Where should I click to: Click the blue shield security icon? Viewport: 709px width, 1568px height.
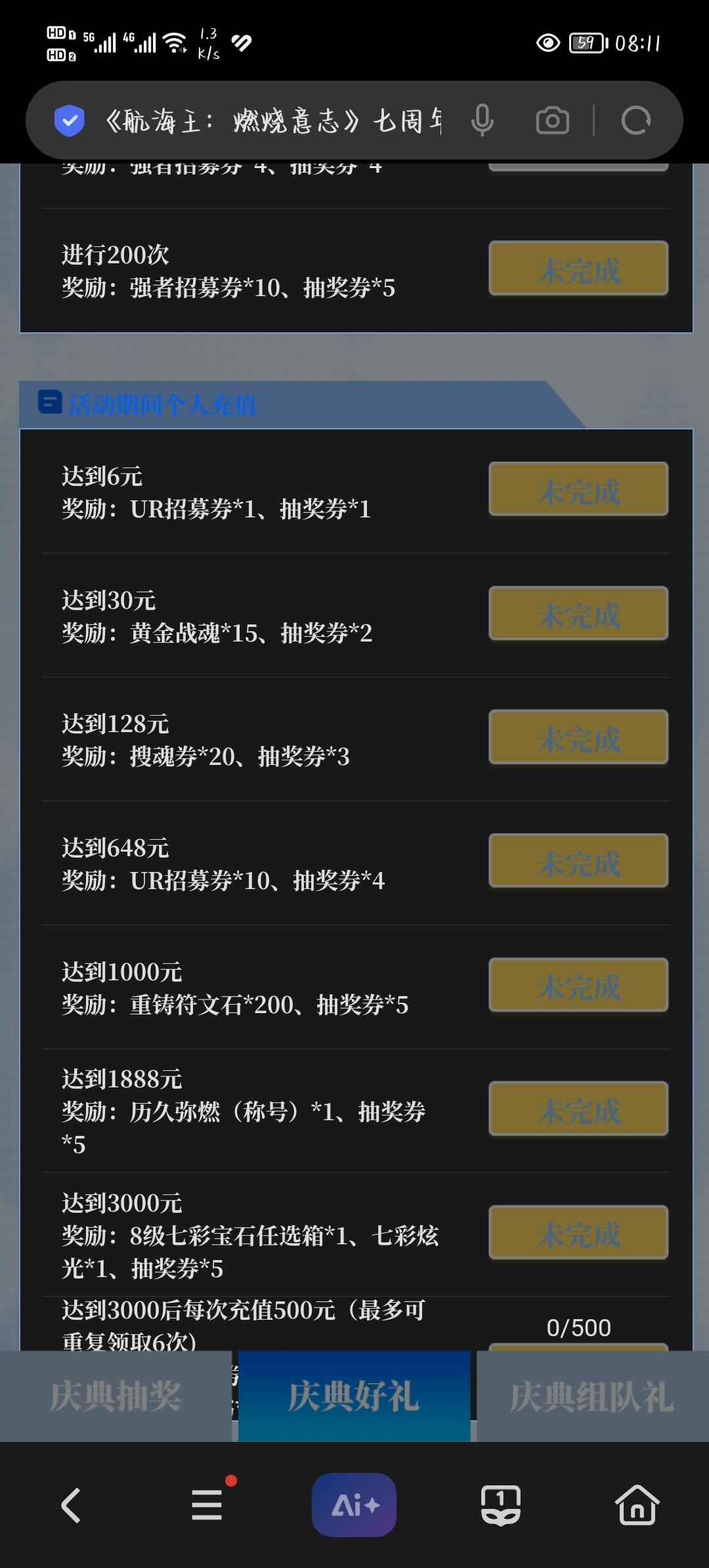click(x=68, y=120)
